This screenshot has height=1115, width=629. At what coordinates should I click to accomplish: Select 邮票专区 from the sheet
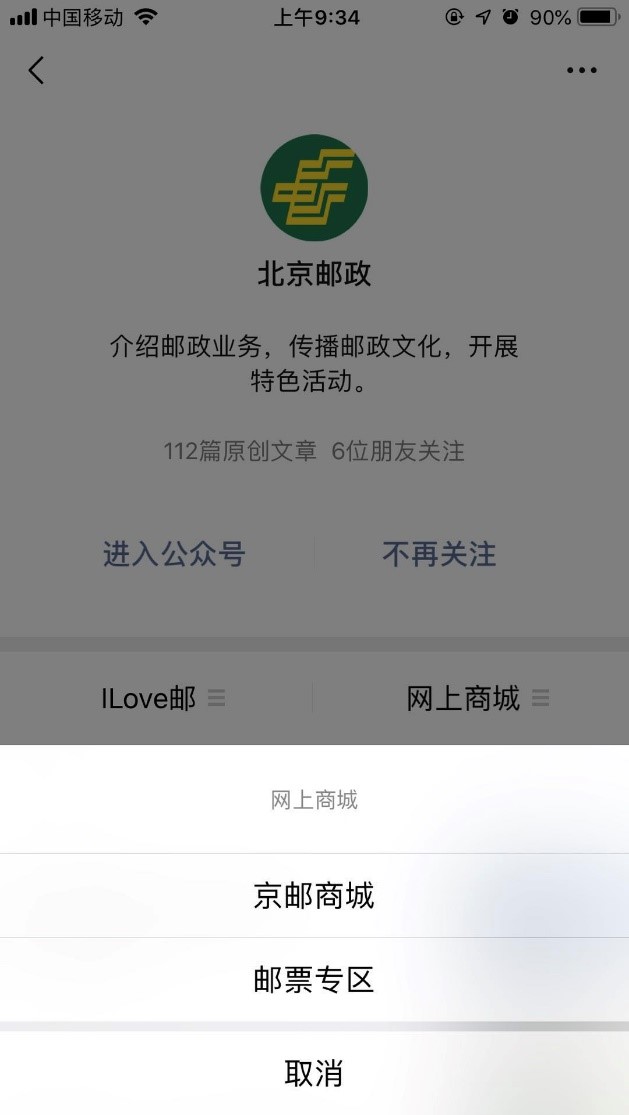click(x=314, y=979)
